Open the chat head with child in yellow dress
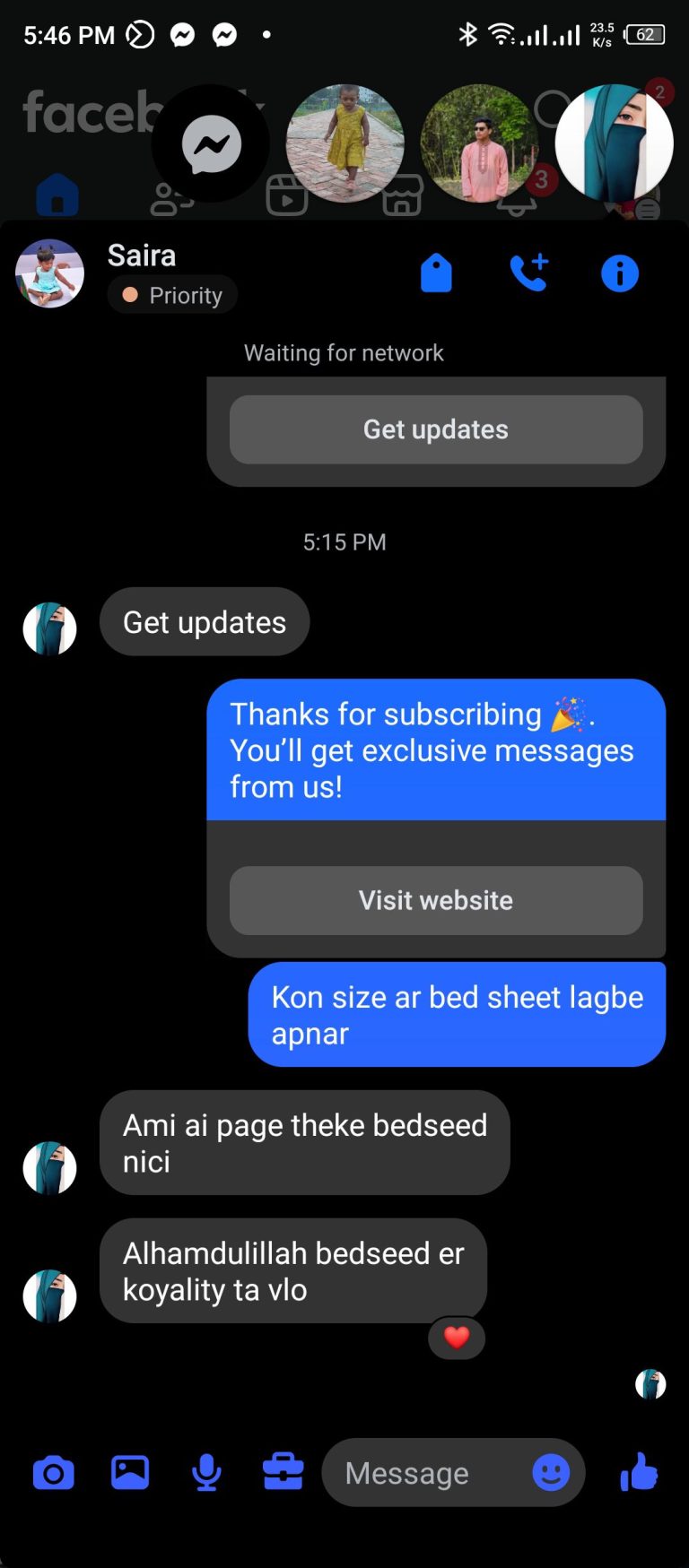Image resolution: width=689 pixels, height=1568 pixels. [x=344, y=143]
